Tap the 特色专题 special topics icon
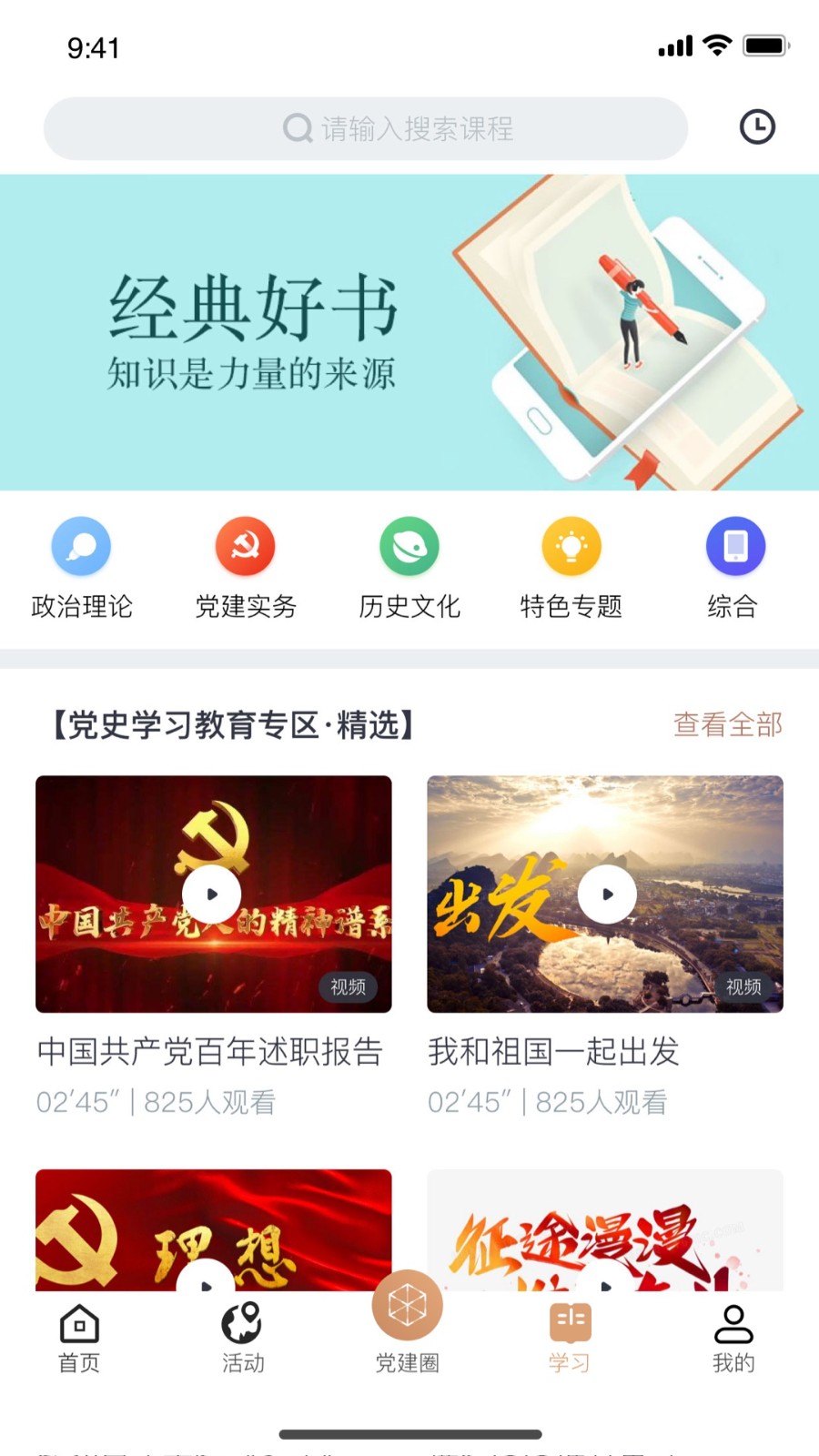The height and width of the screenshot is (1456, 819). [571, 546]
